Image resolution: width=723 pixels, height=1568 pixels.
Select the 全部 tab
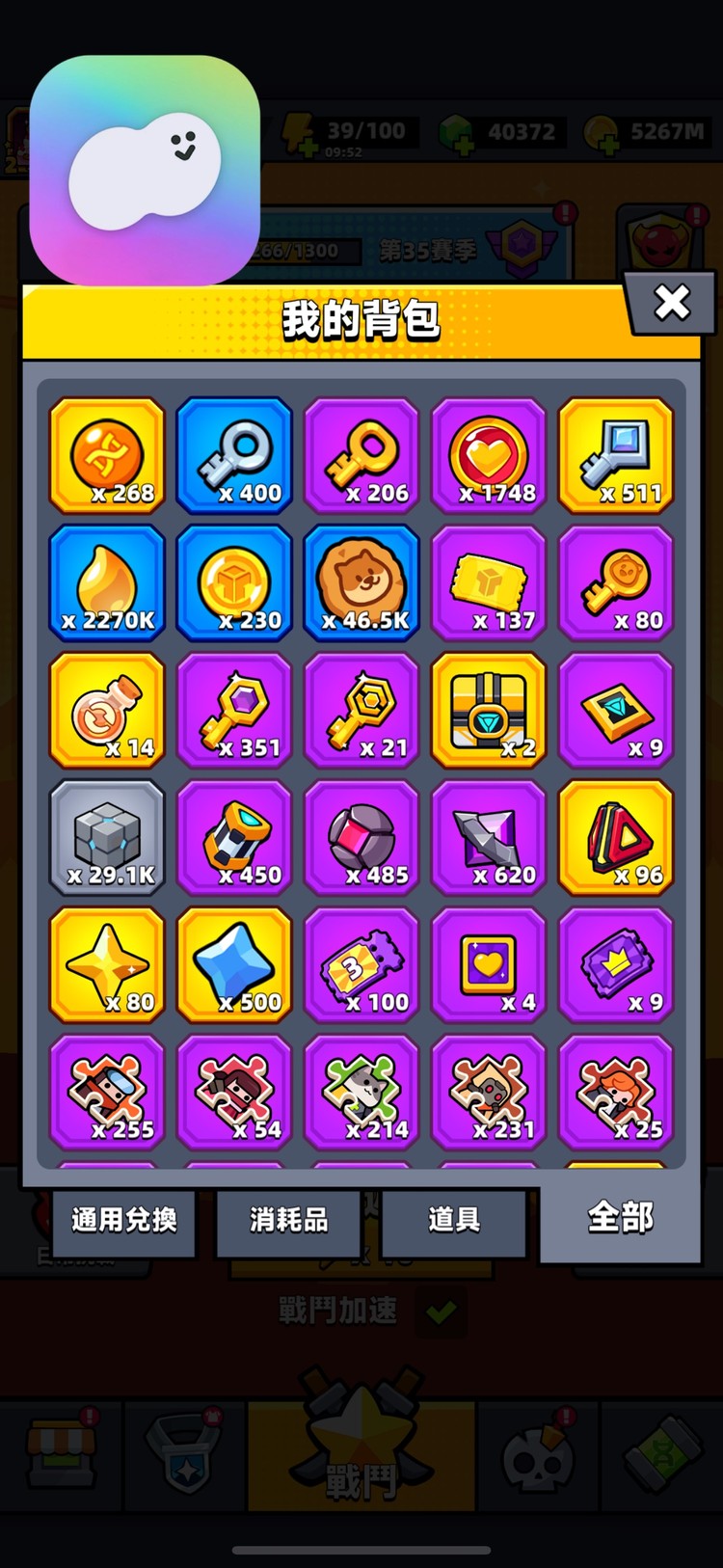(620, 1218)
